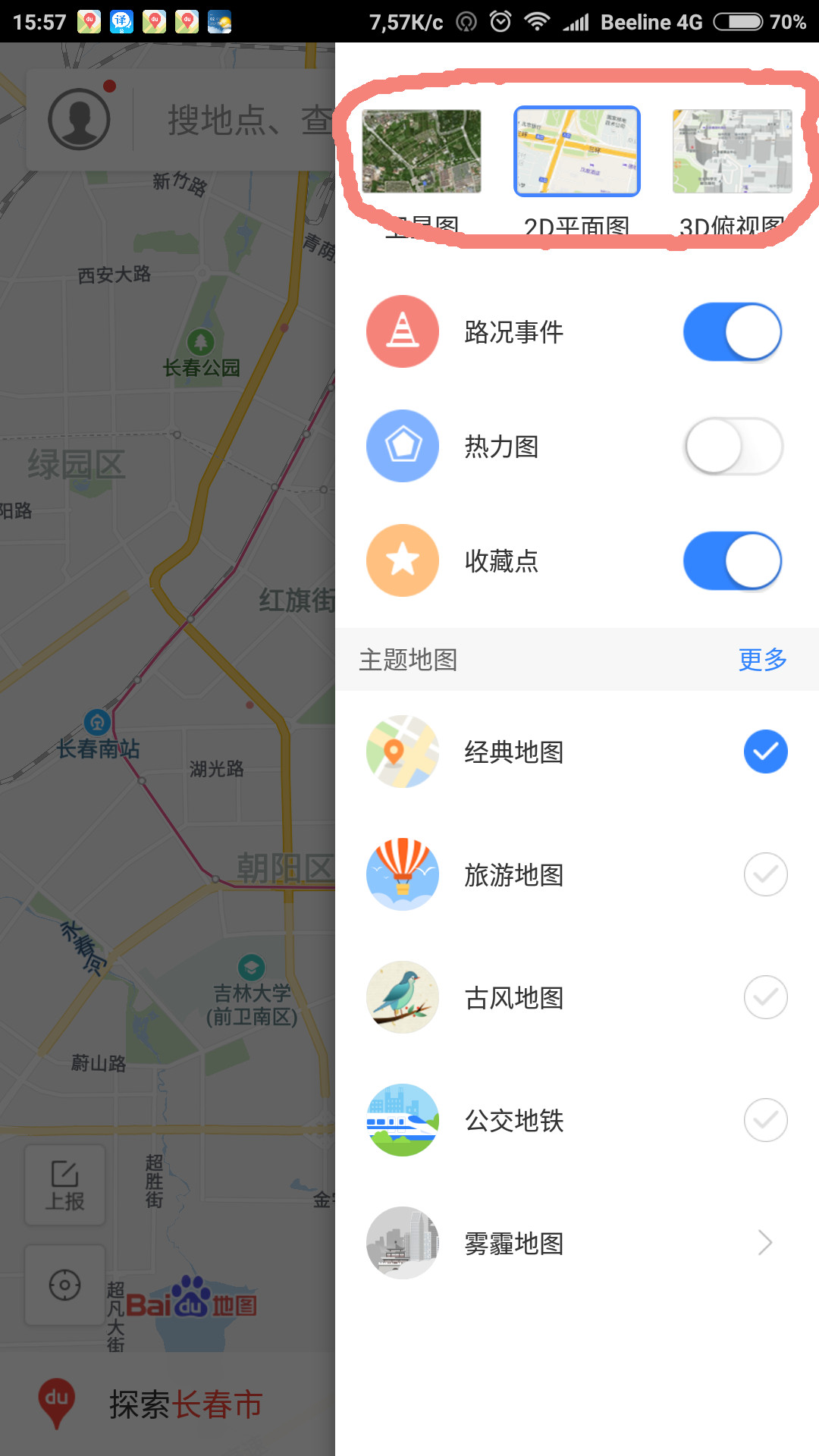The image size is (819, 1456).
Task: Switch to satellite map view
Action: (422, 152)
